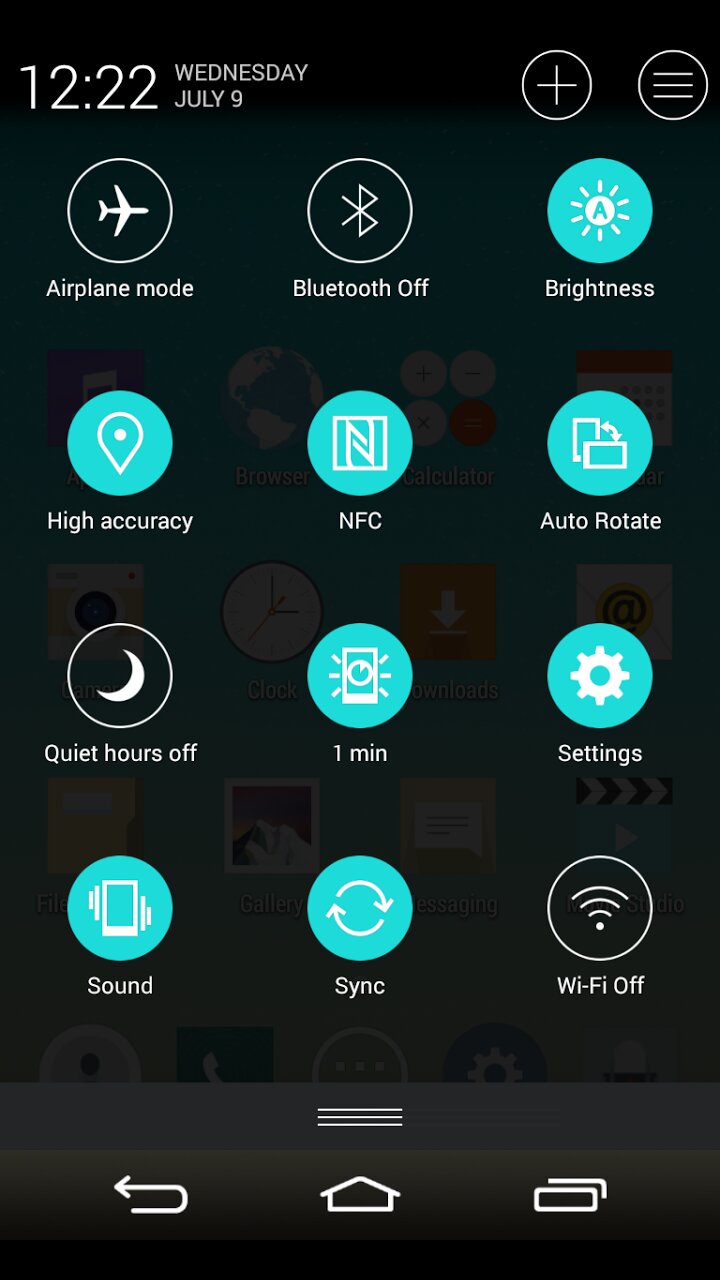Open the three-line menu icon
Viewport: 720px width, 1280px height.
pos(672,86)
